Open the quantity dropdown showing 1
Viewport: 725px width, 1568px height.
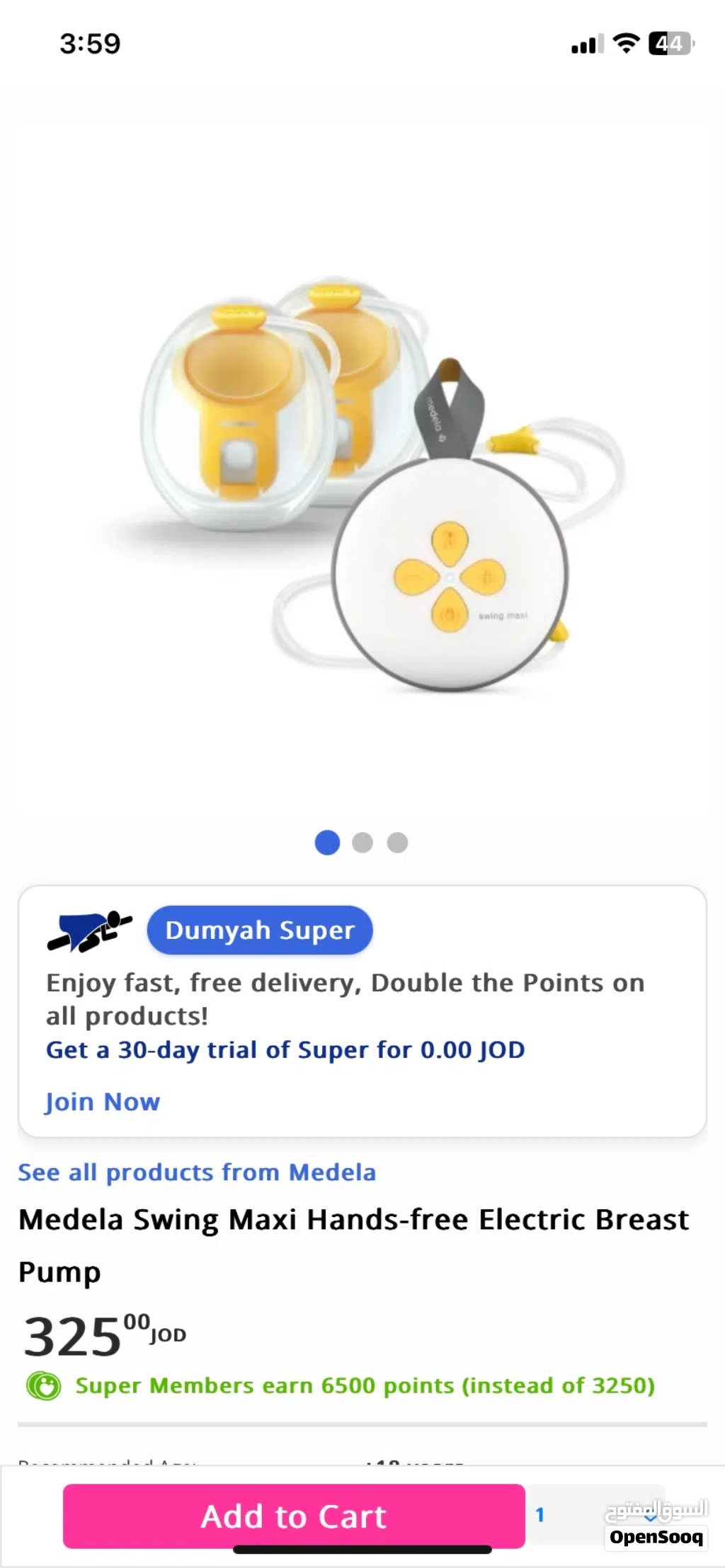click(x=595, y=1514)
